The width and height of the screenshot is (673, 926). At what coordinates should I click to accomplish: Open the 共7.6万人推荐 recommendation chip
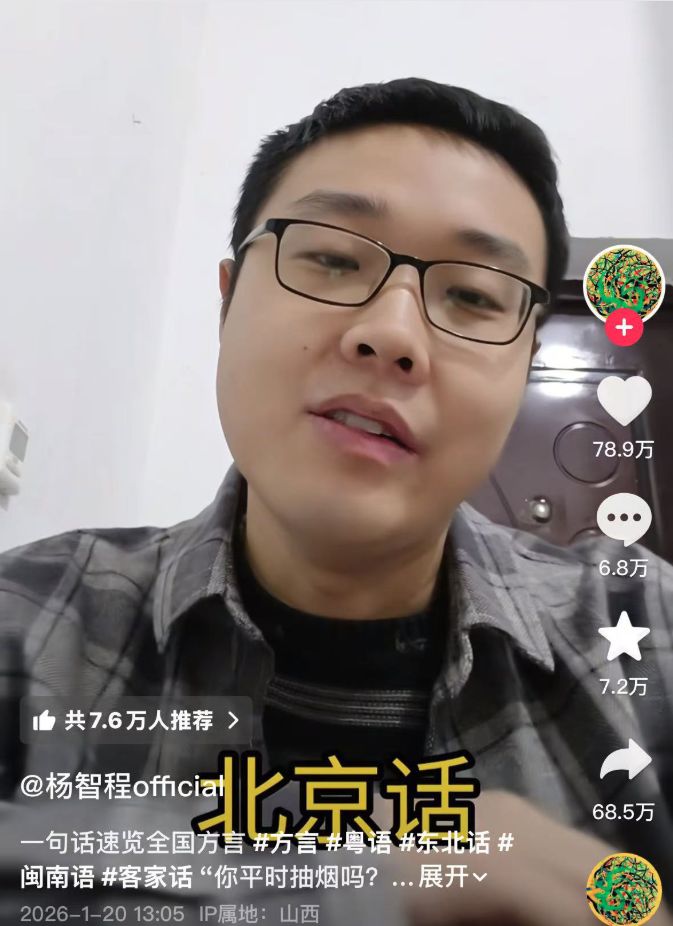[x=137, y=720]
